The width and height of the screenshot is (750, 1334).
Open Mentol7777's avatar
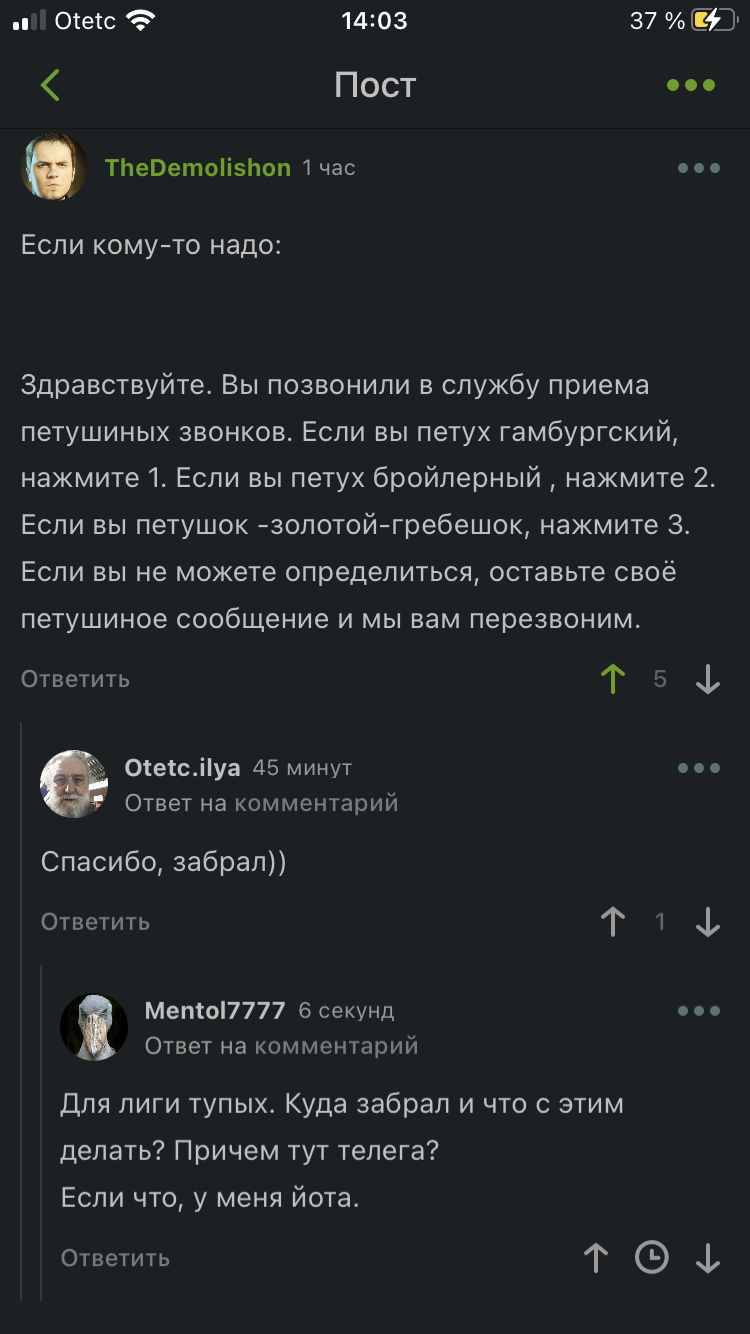(94, 1027)
